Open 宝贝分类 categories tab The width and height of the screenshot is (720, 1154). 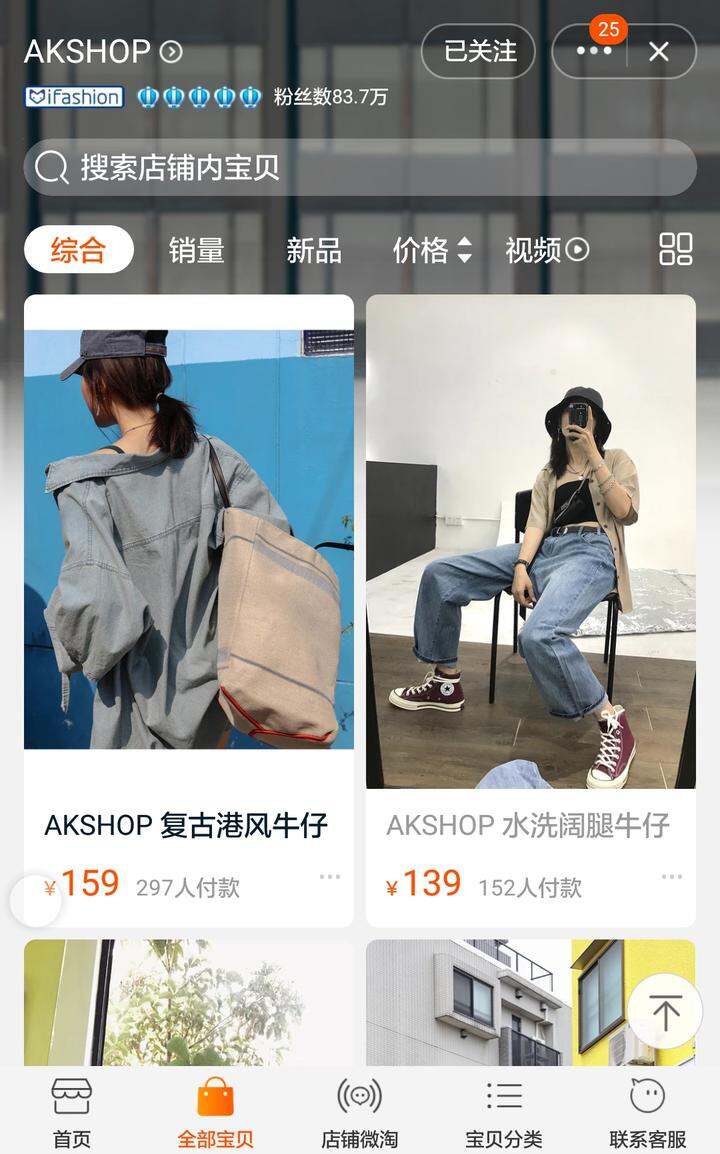(504, 1112)
